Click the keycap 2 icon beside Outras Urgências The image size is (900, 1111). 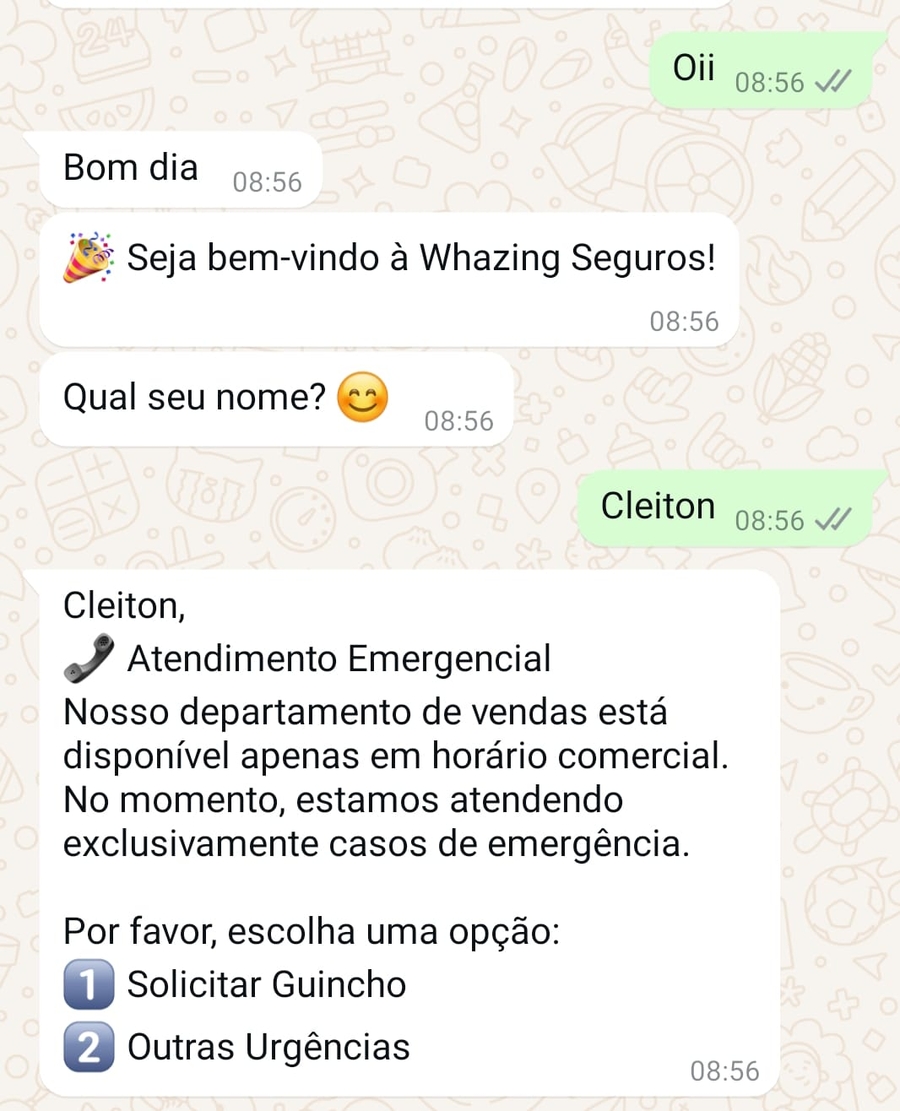pyautogui.click(x=88, y=1047)
